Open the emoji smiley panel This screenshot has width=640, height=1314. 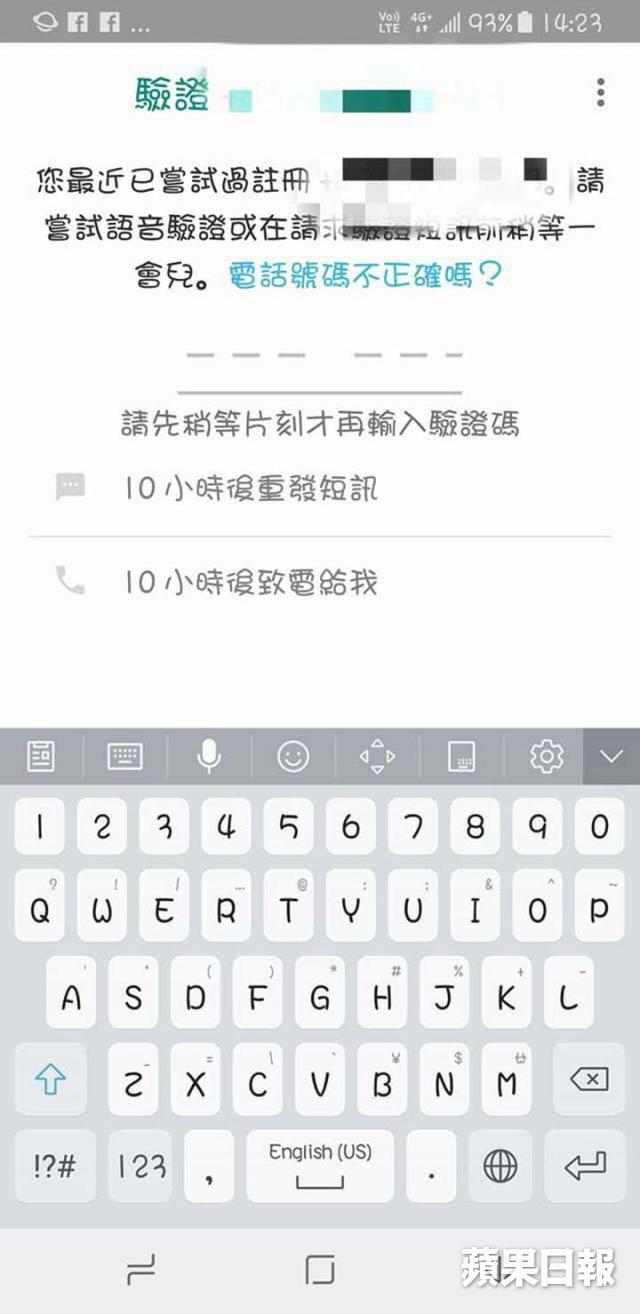(293, 757)
